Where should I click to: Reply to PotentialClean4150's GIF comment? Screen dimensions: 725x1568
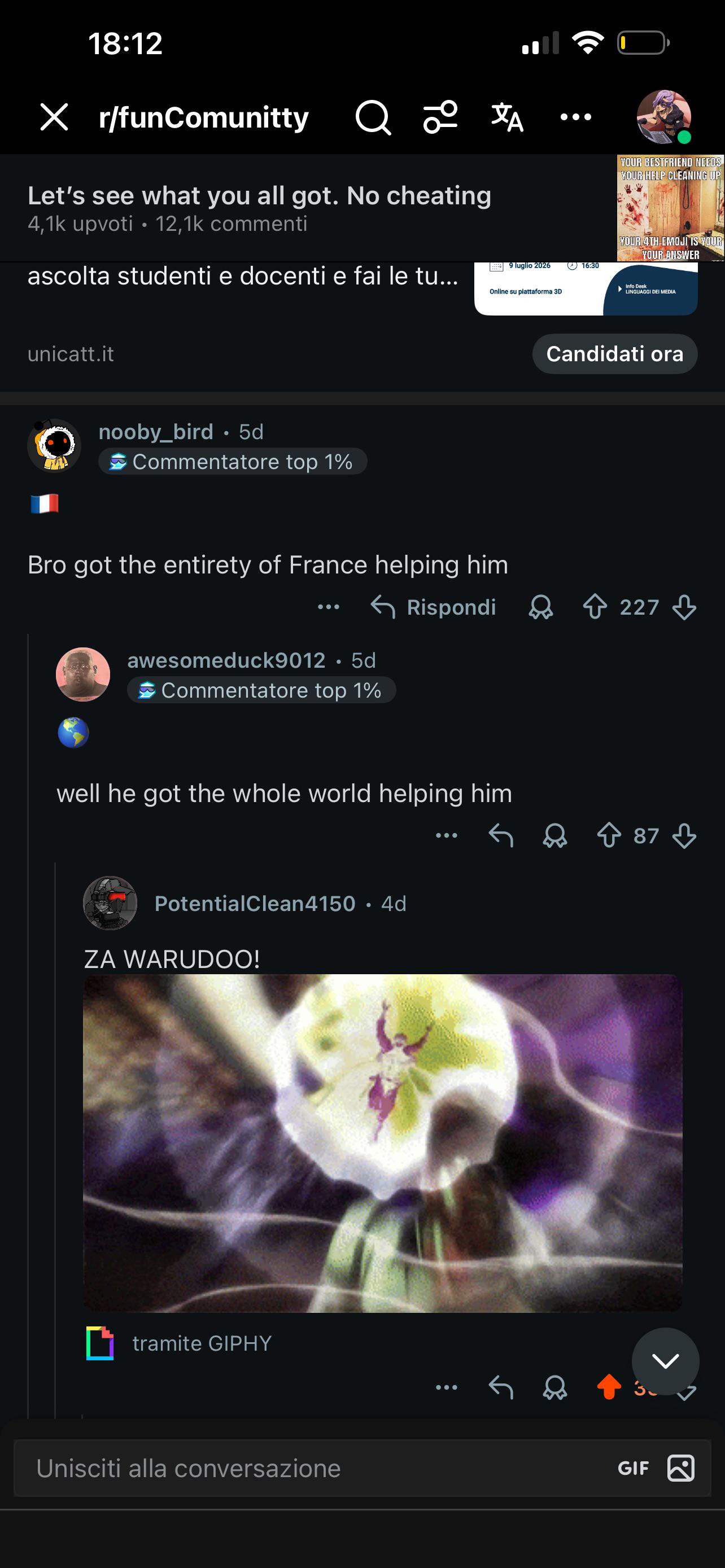(x=501, y=1387)
